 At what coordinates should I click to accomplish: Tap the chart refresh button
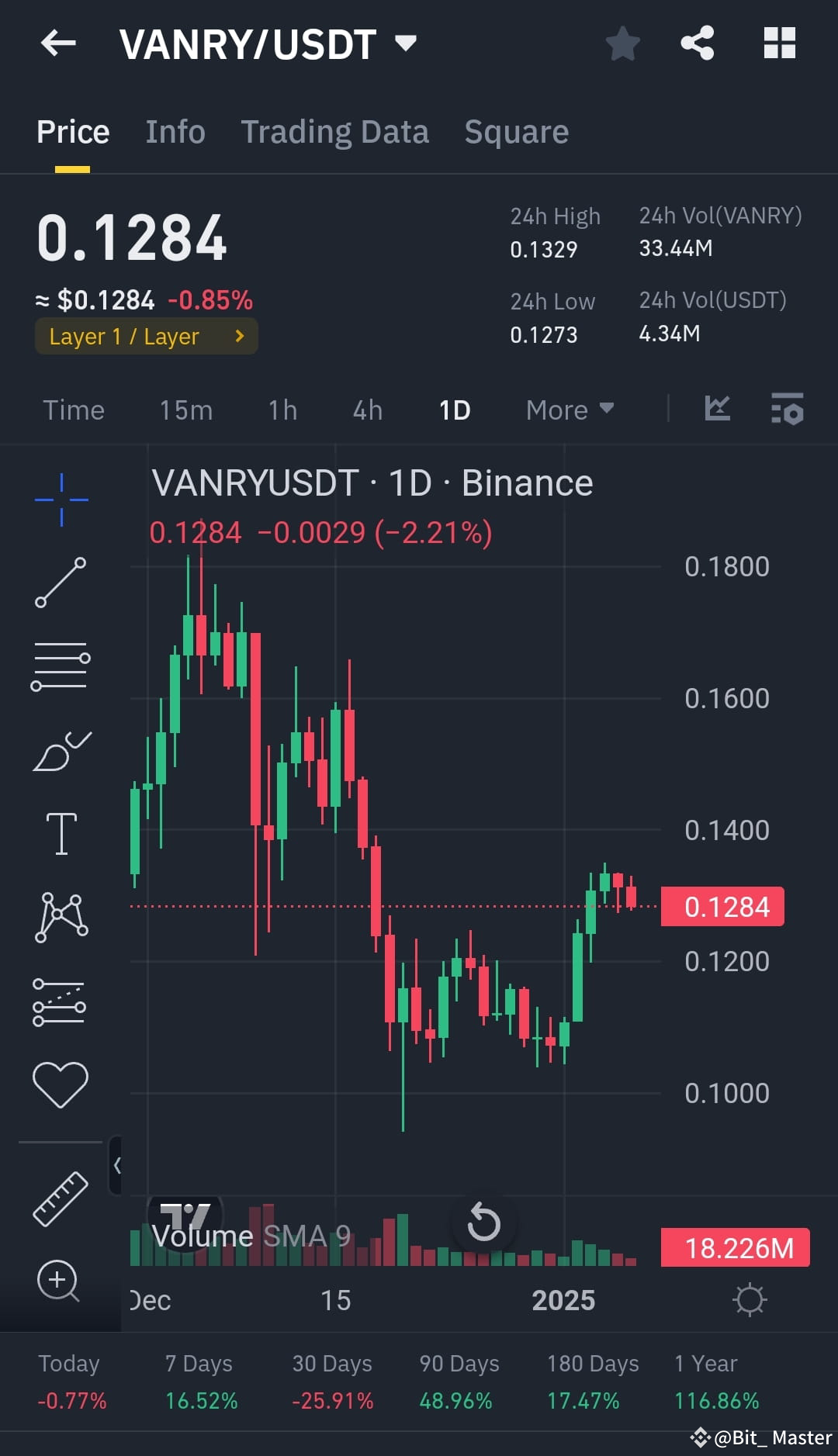point(483,1220)
